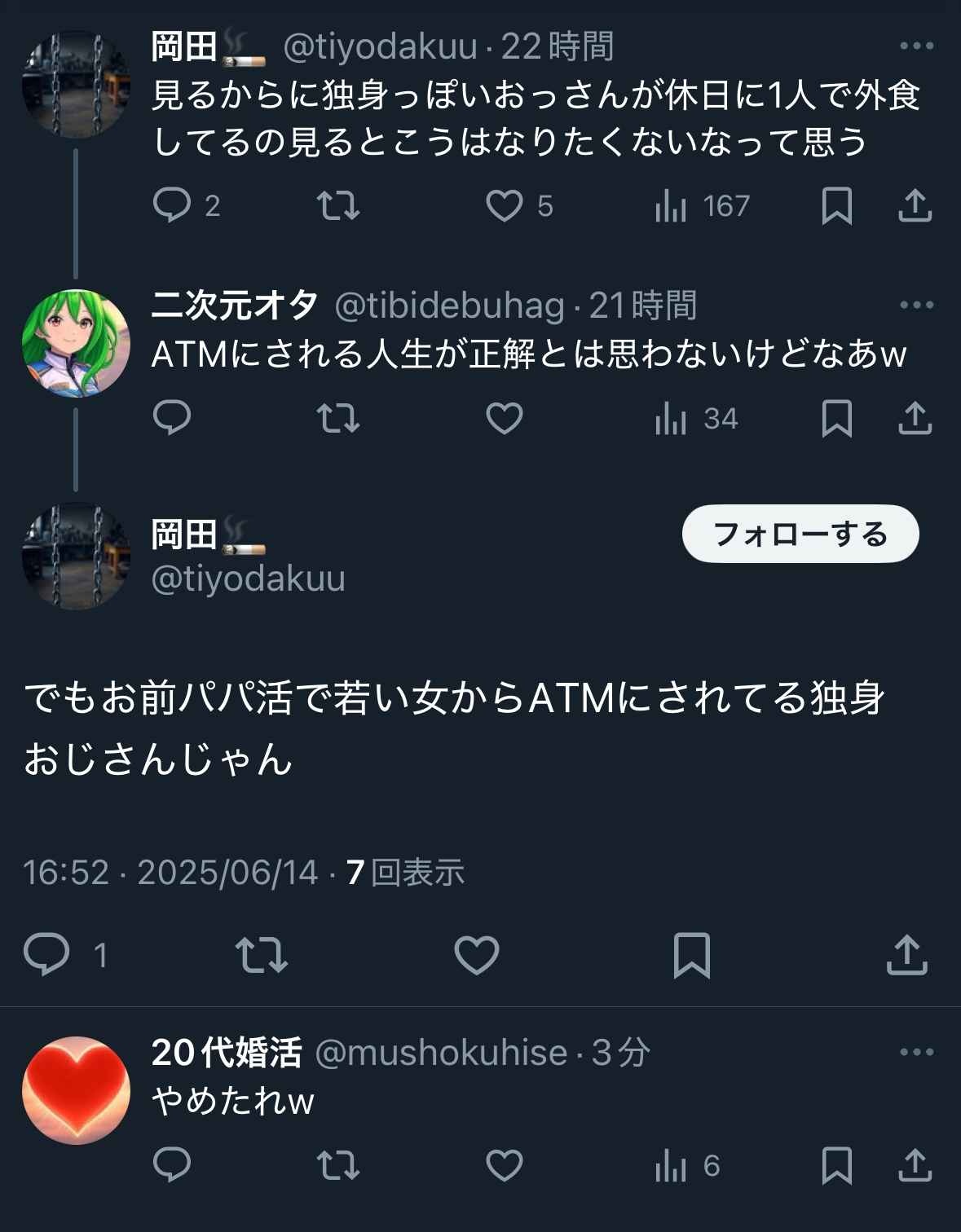Open more options on 二次元オタ's tweet

coord(916,305)
